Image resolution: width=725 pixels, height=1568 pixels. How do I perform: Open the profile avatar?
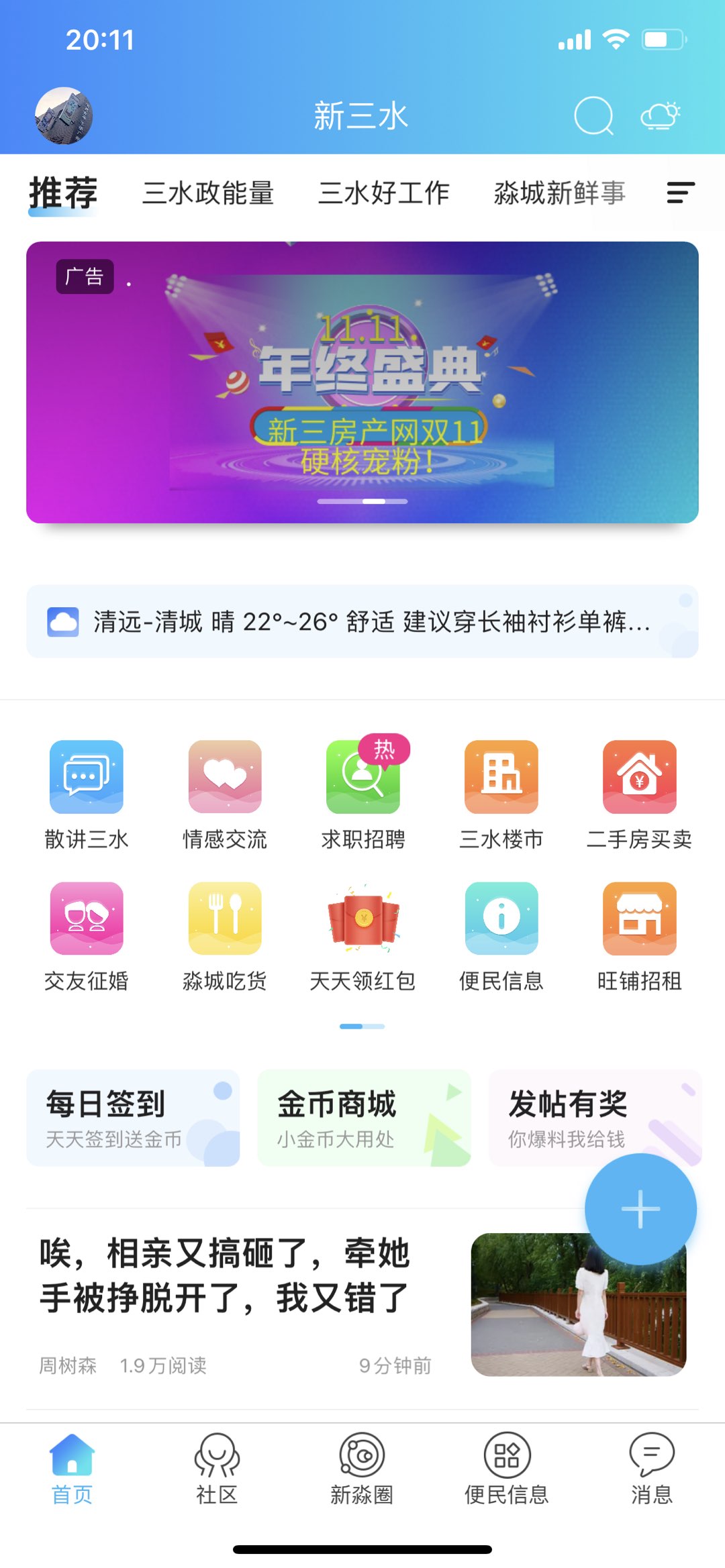tap(64, 115)
